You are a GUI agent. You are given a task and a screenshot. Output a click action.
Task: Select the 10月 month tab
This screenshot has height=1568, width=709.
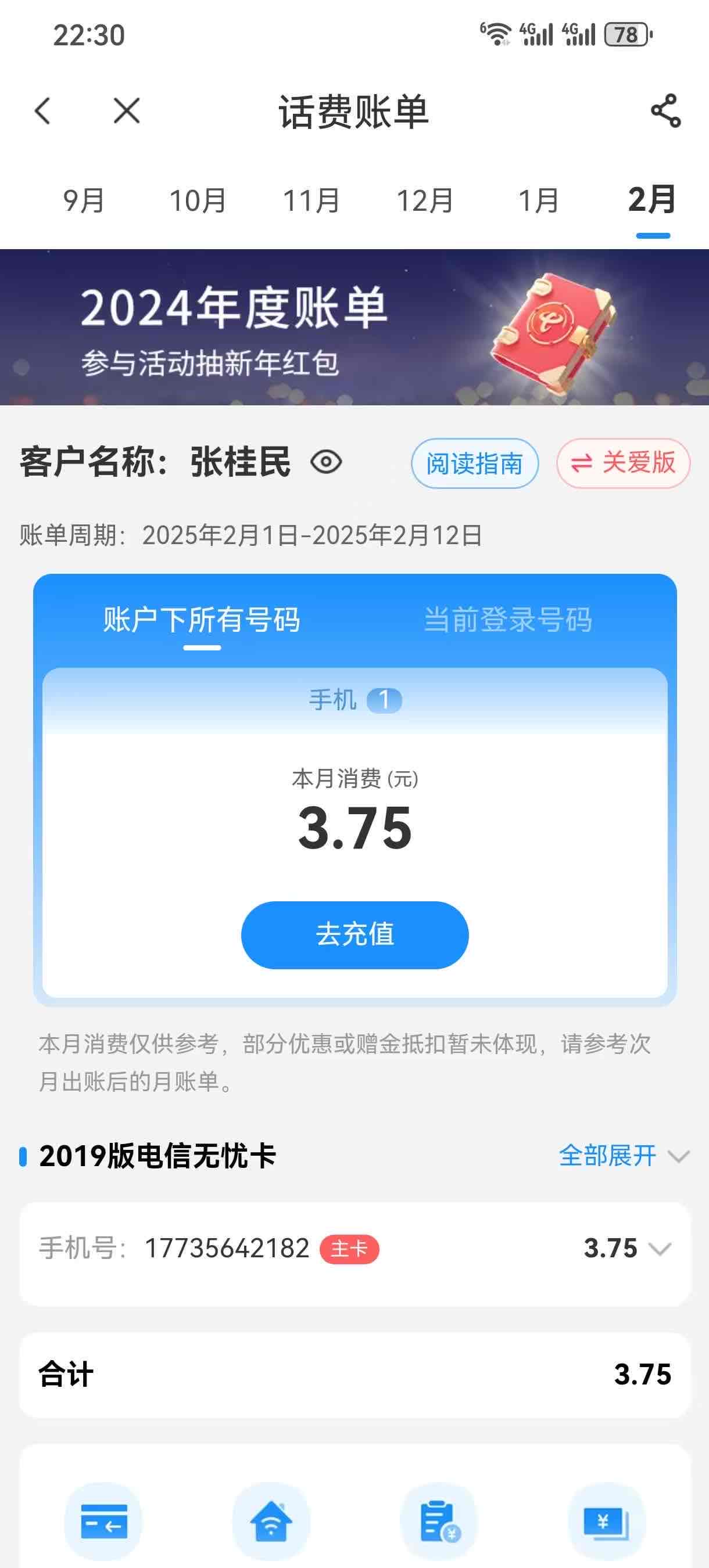[198, 201]
